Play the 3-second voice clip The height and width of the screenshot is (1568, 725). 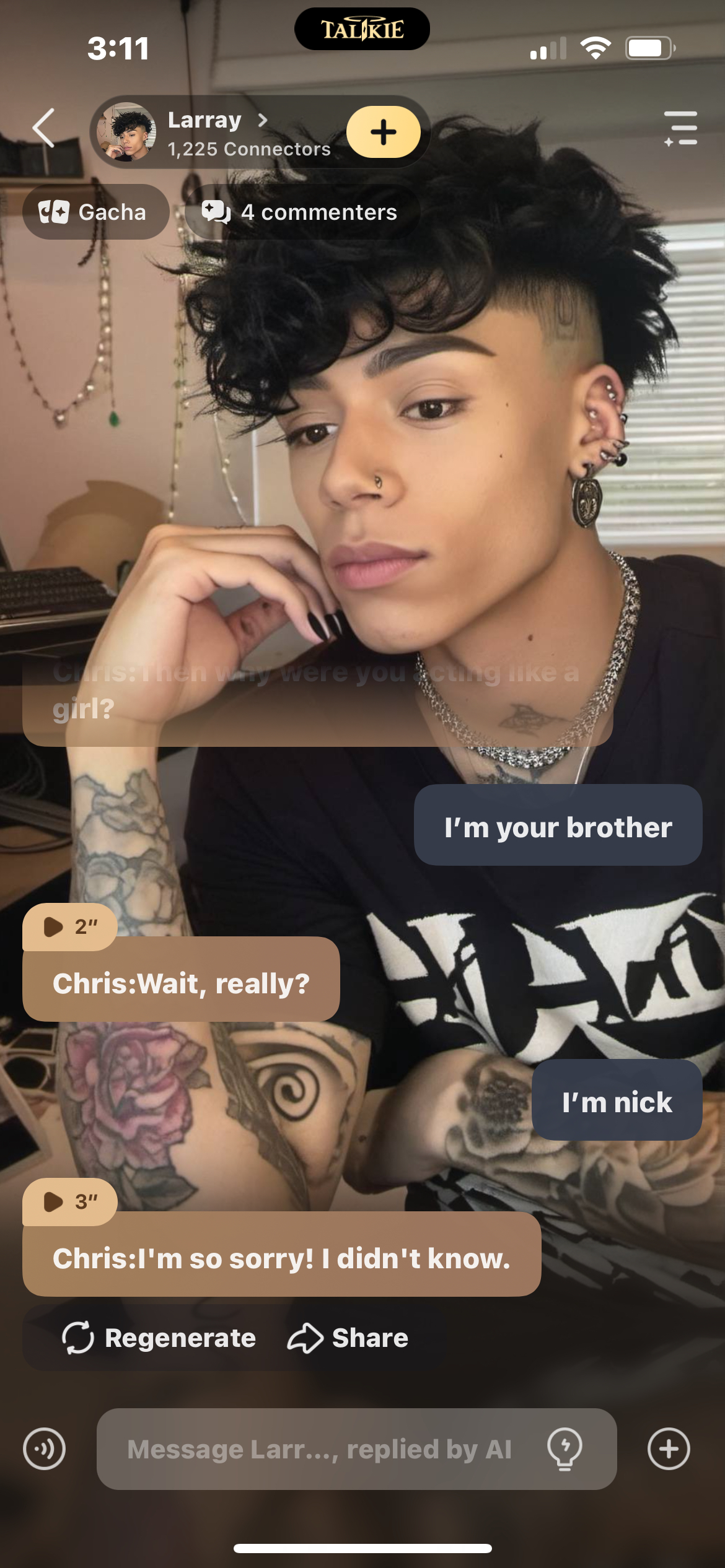pos(69,1201)
